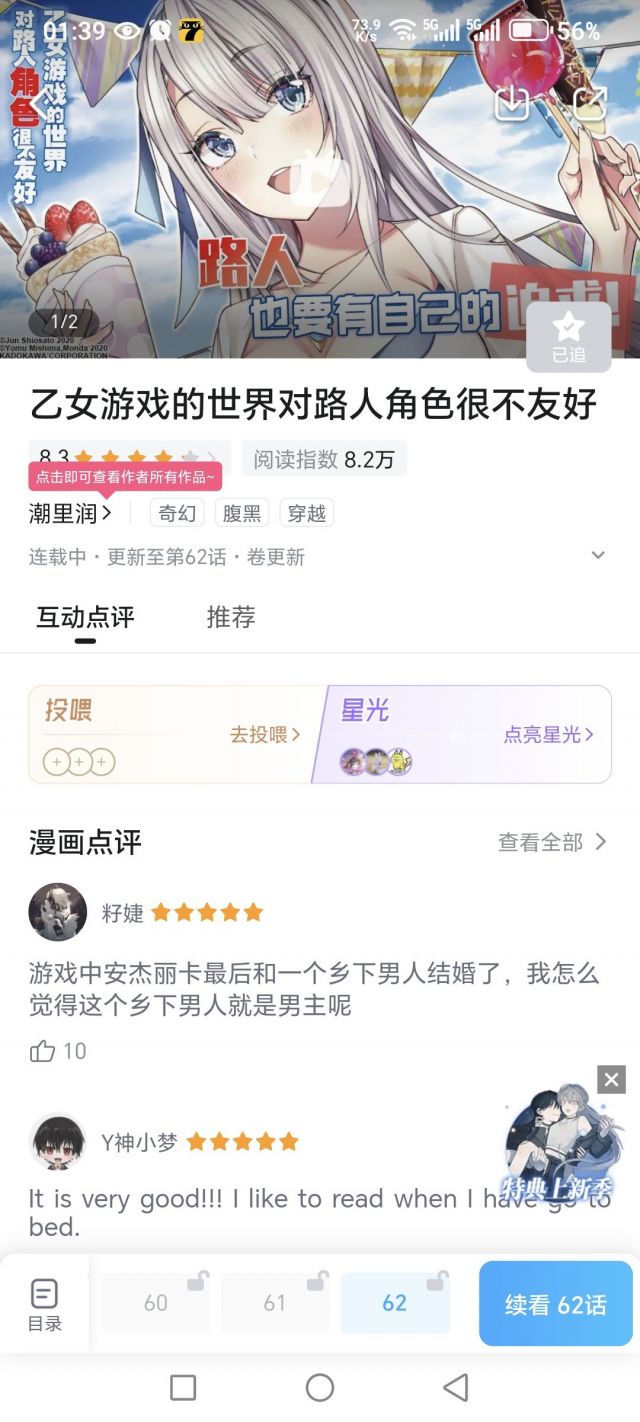Screen dimensions: 640x1422
Task: Share this manga using the share icon
Action: pos(589,103)
